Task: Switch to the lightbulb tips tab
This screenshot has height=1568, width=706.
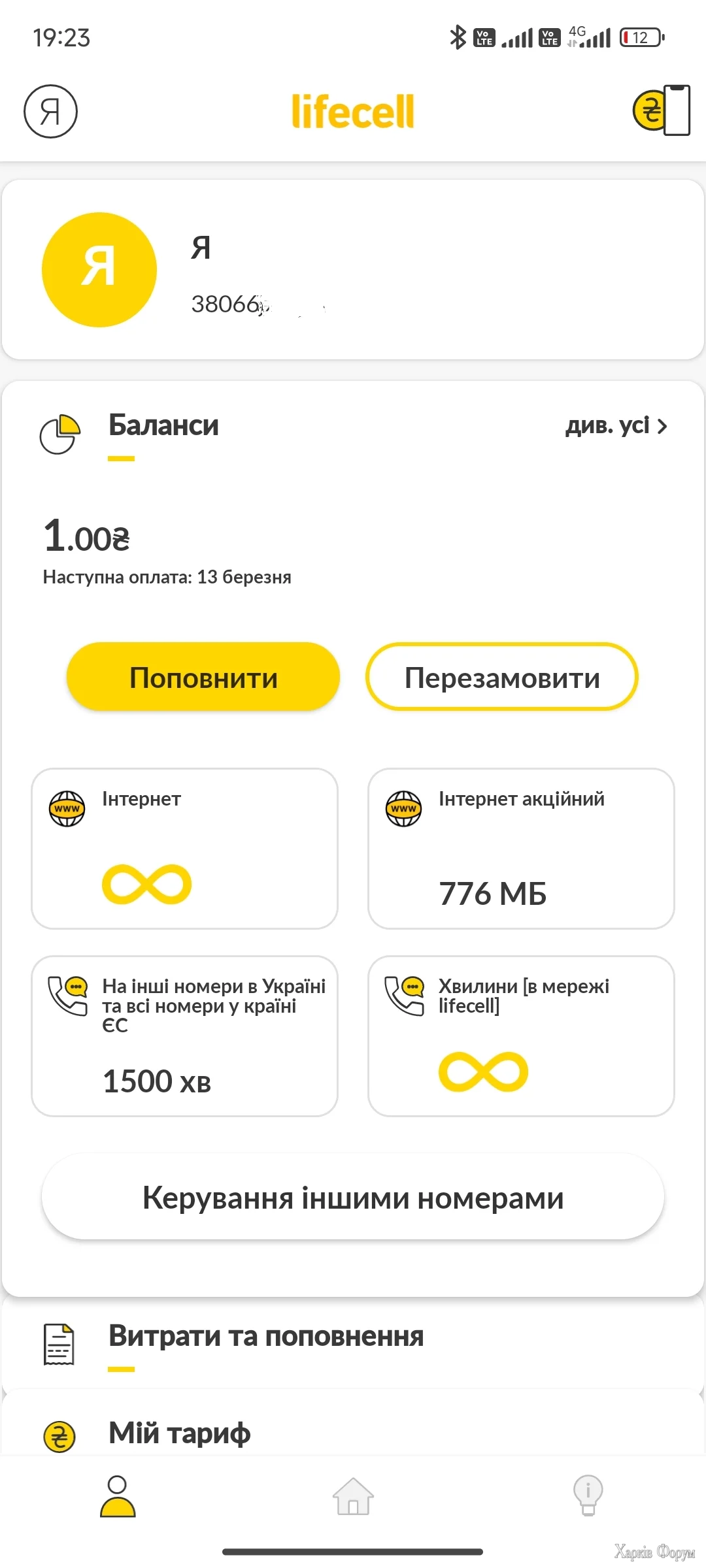Action: point(588,1496)
